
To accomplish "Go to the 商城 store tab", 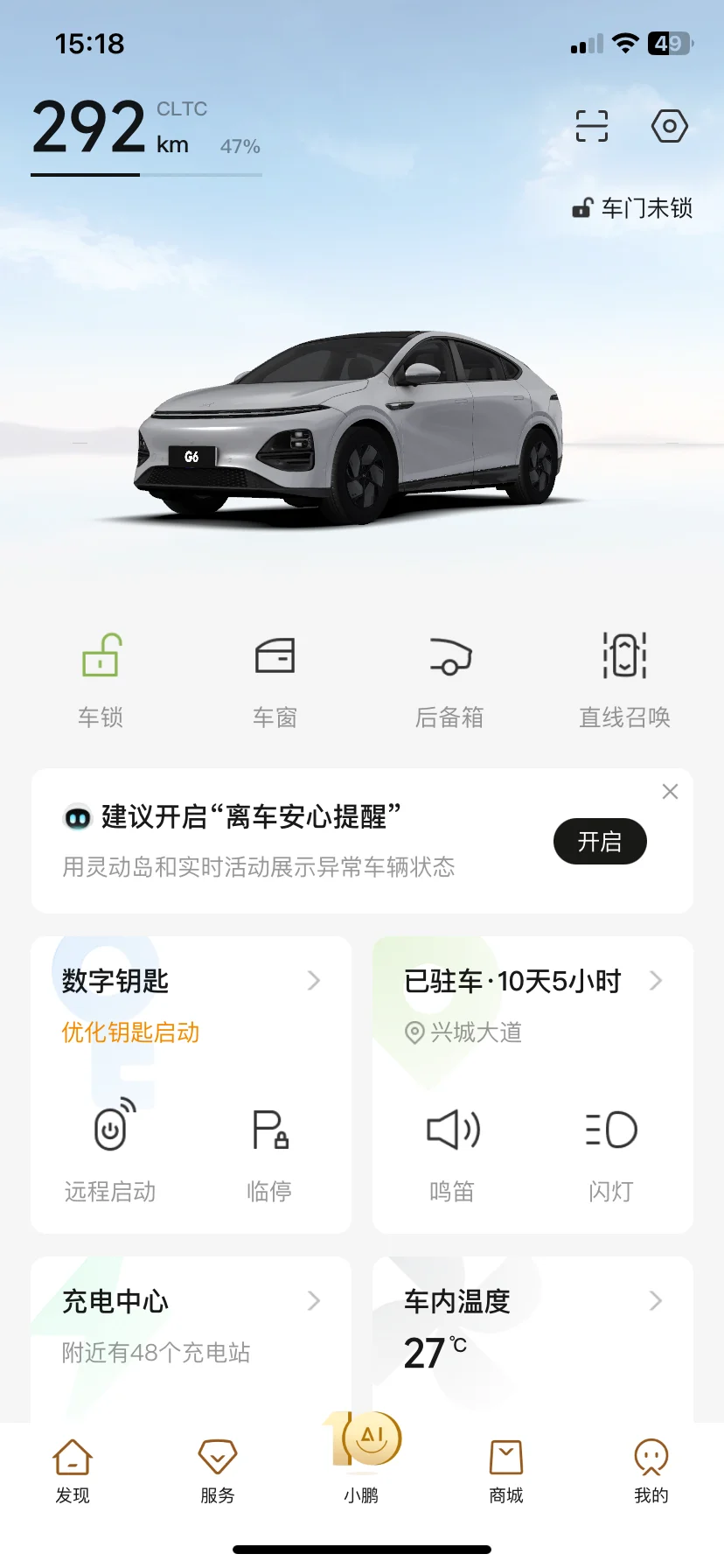I will click(x=506, y=1471).
